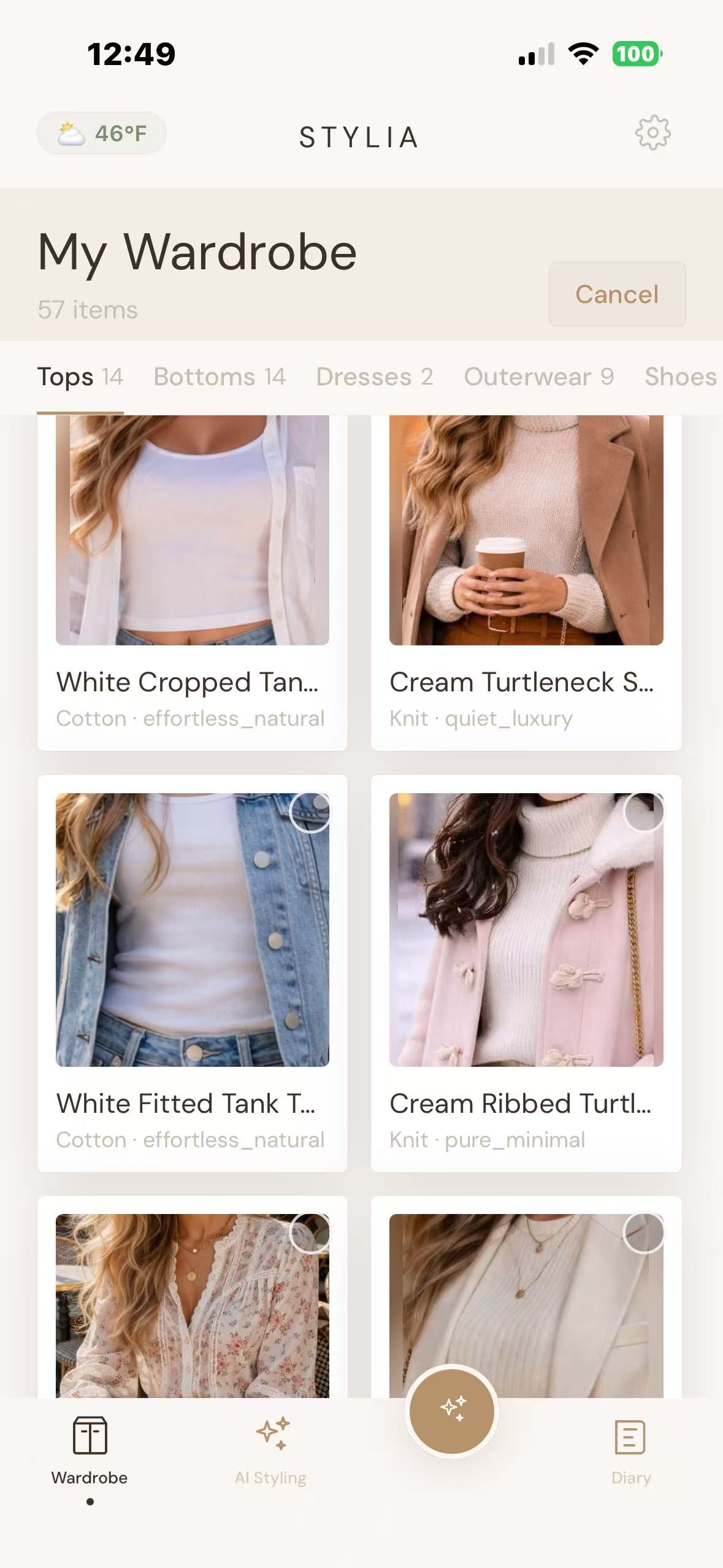The image size is (723, 1568).
Task: Open the settings gear
Action: 652,133
